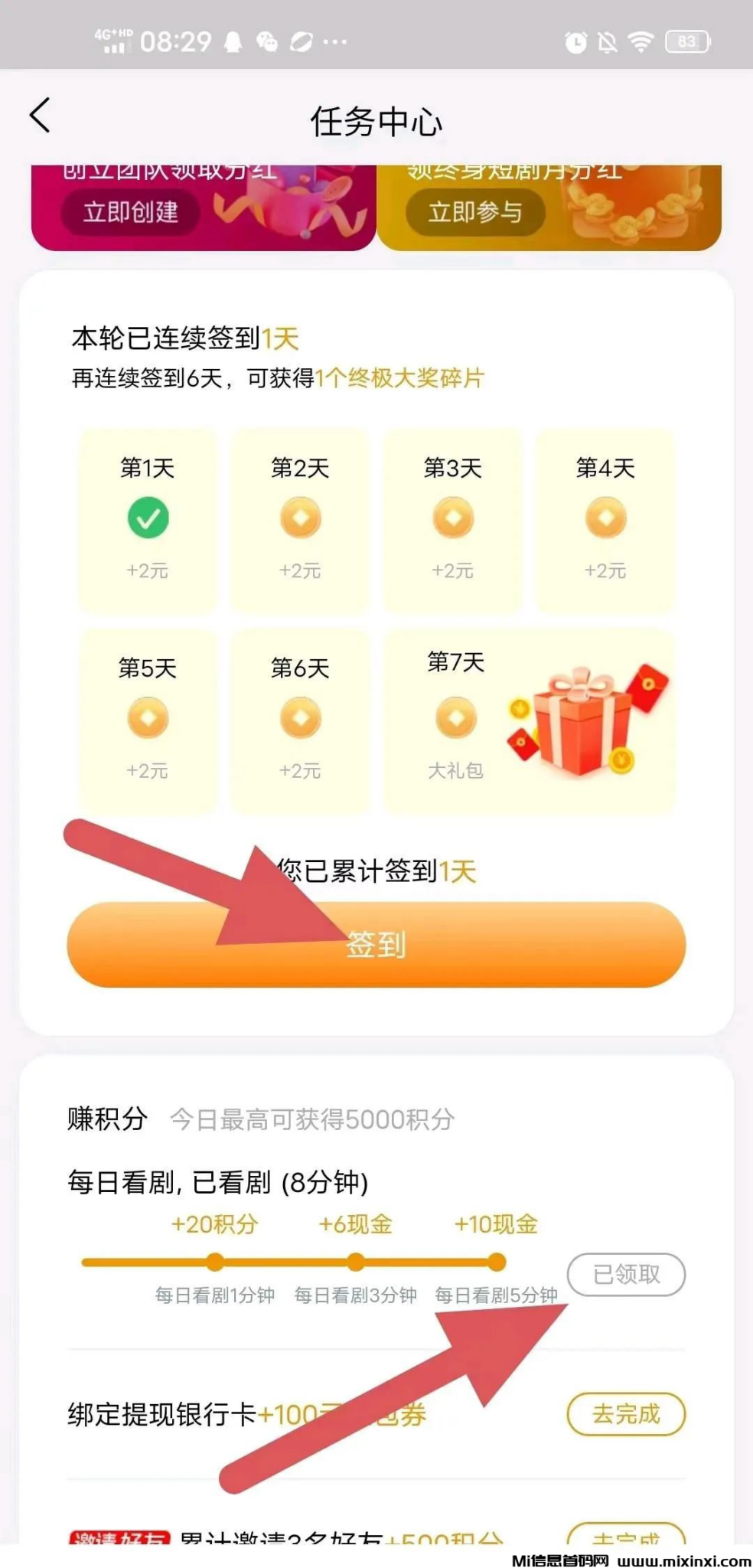The image size is (753, 1568).
Task: Select the gold coin icon on 第2天
Action: [x=300, y=518]
